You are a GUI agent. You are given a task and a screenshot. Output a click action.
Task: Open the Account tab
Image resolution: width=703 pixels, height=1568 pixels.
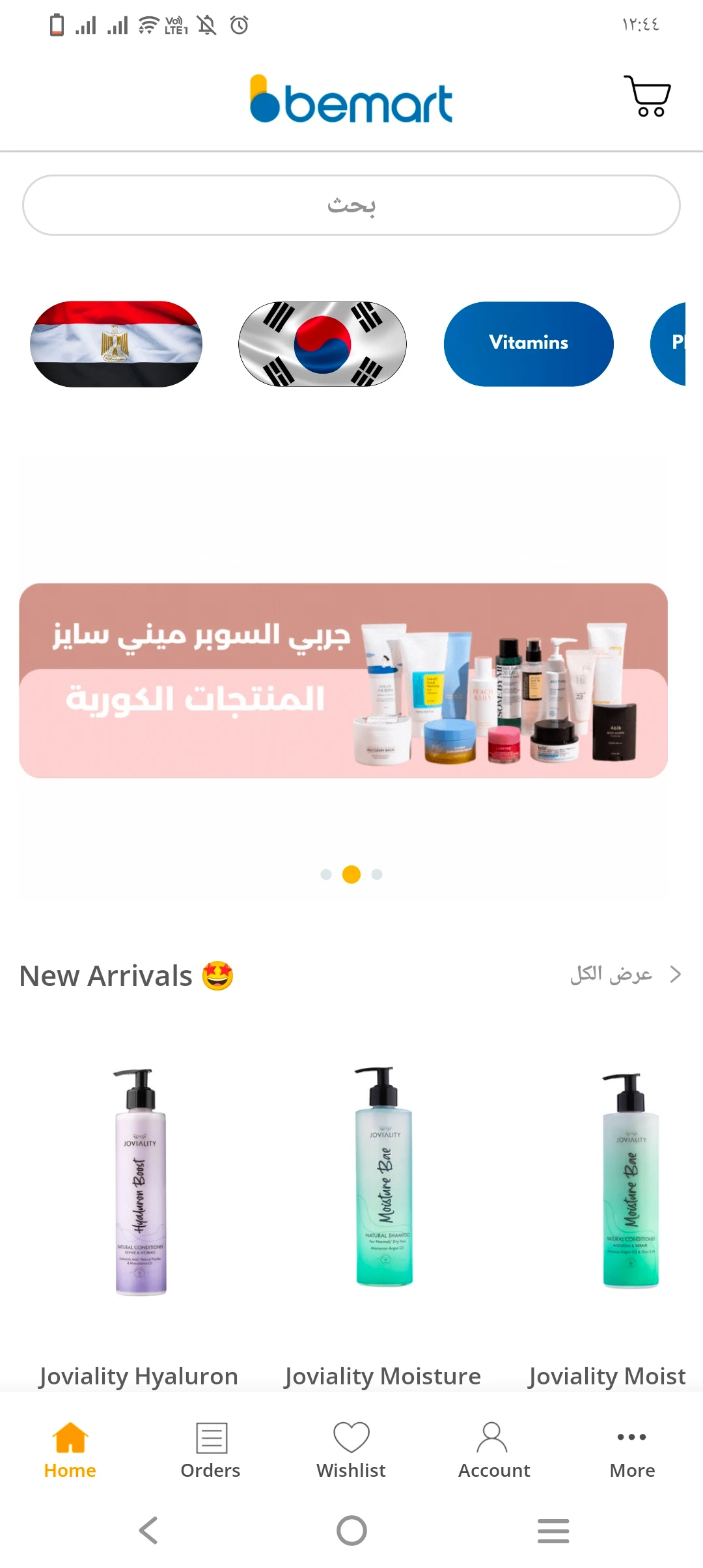point(493,1450)
